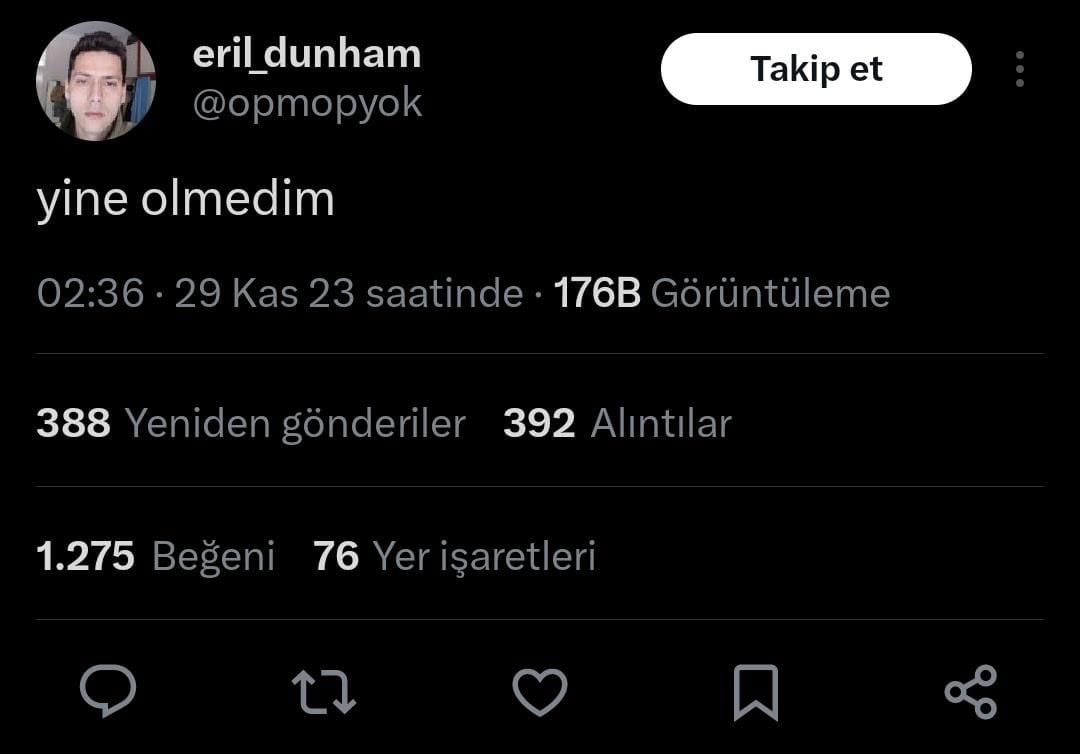The height and width of the screenshot is (754, 1080).
Task: Open the @opmopyok username handle
Action: pyautogui.click(x=307, y=104)
